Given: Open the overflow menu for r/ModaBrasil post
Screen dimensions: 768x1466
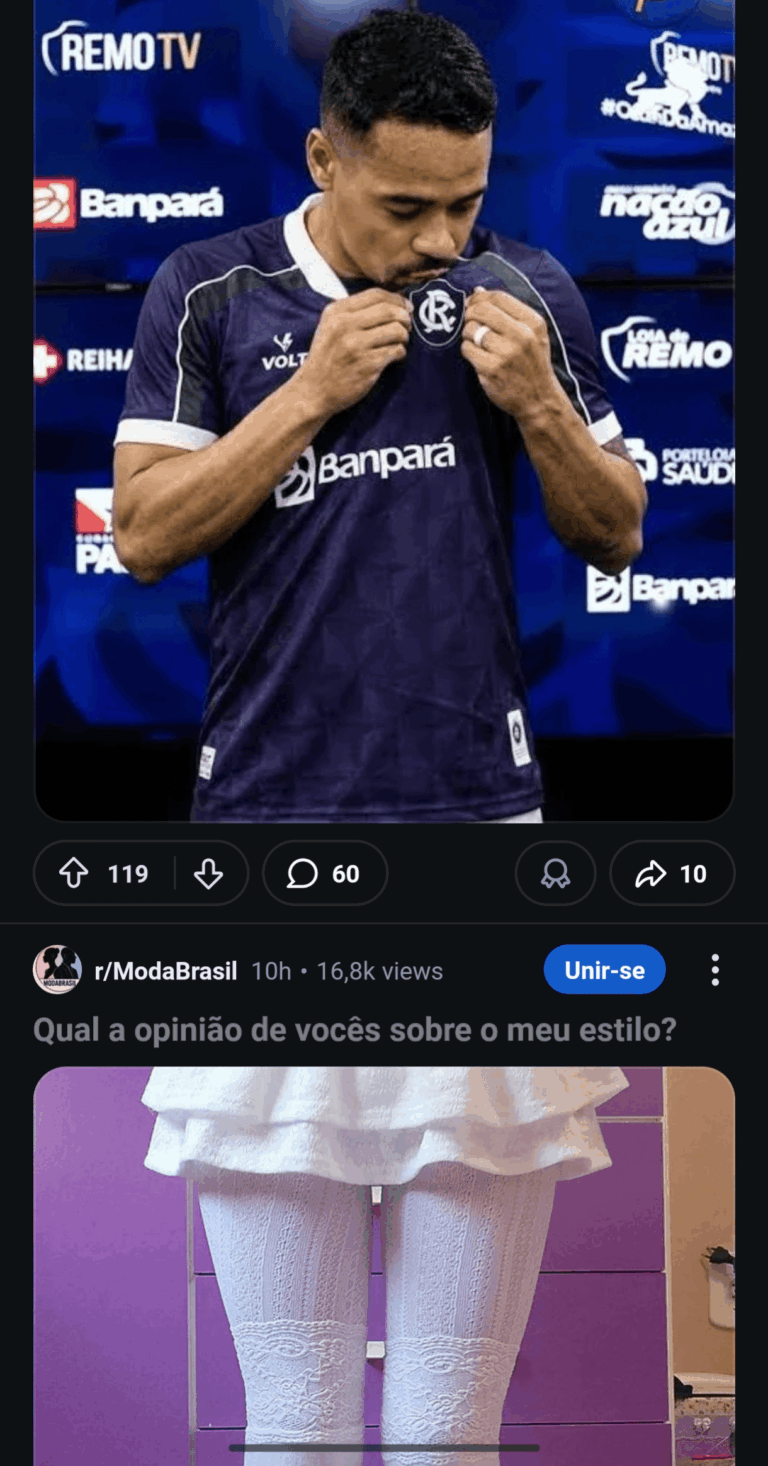Looking at the screenshot, I should [714, 970].
